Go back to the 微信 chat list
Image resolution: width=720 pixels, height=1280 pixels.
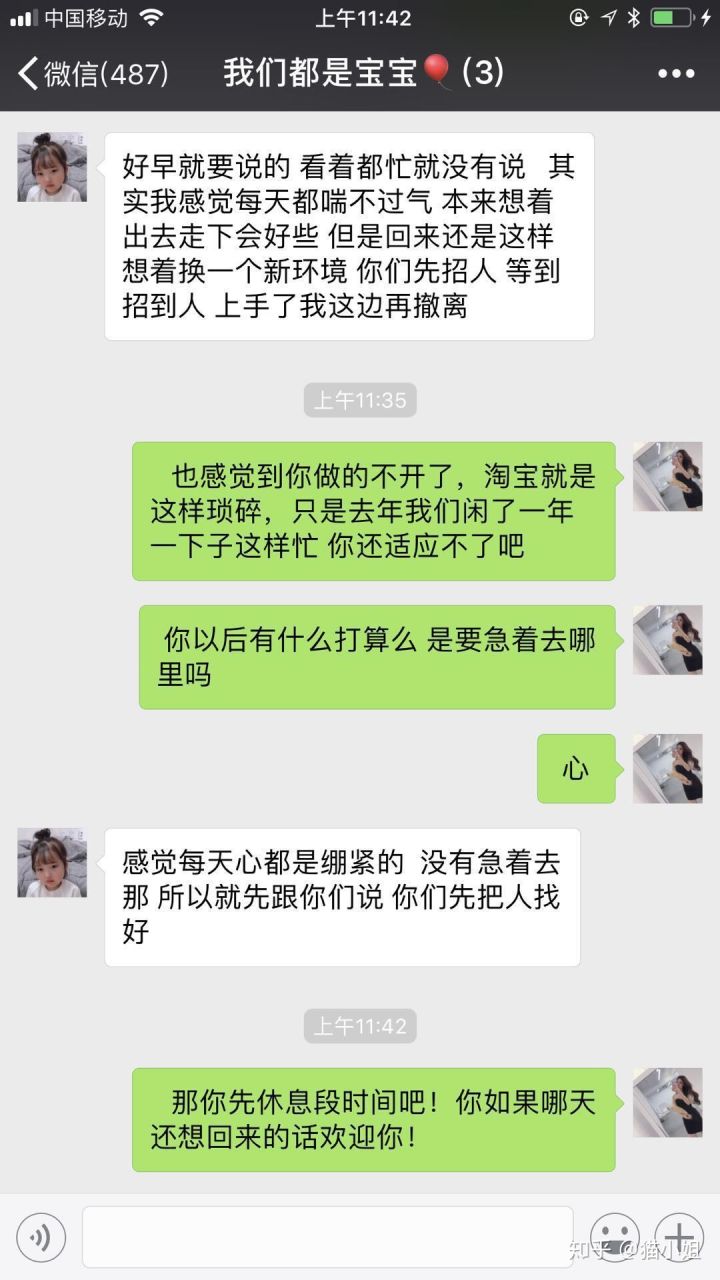tap(92, 73)
